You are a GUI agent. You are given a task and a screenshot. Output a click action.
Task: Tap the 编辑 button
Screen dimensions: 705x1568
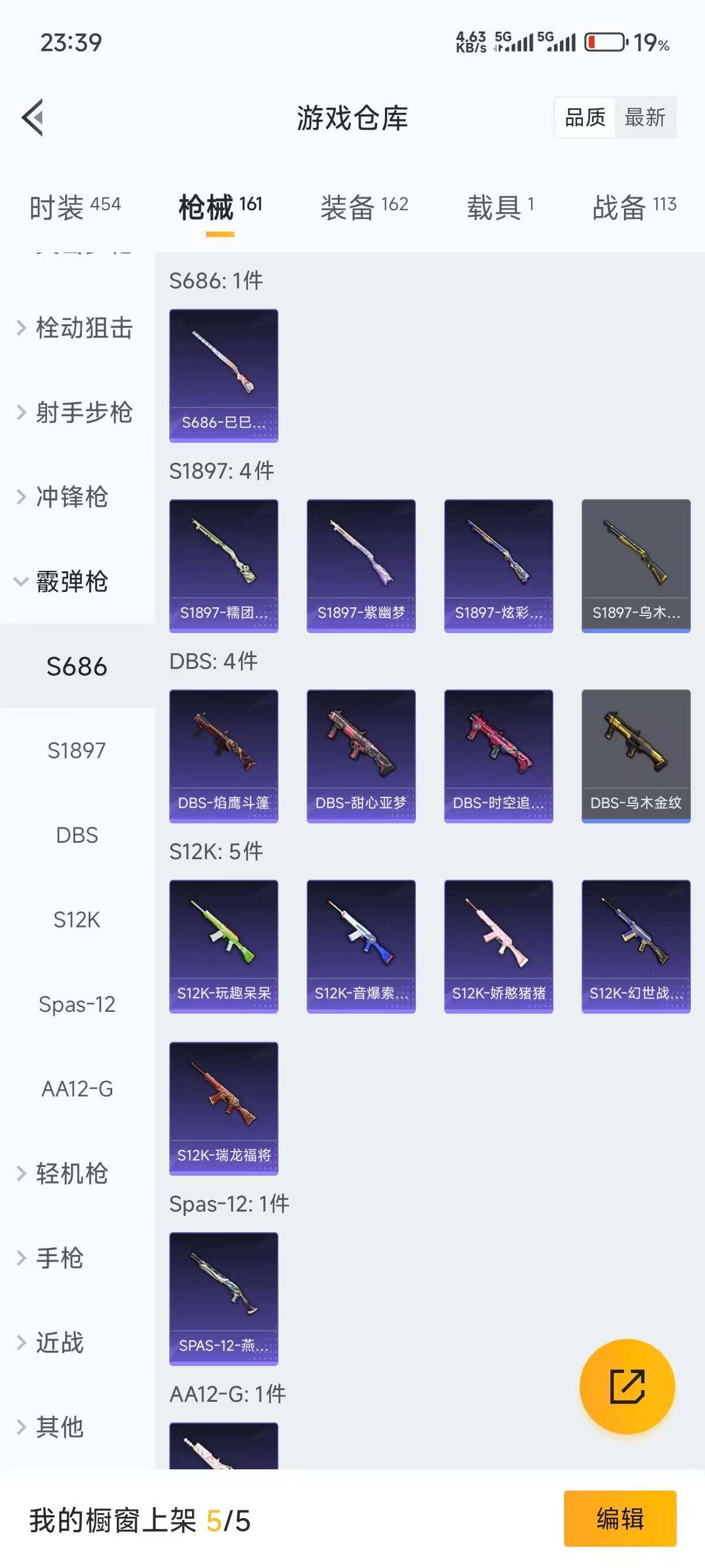(x=620, y=1519)
